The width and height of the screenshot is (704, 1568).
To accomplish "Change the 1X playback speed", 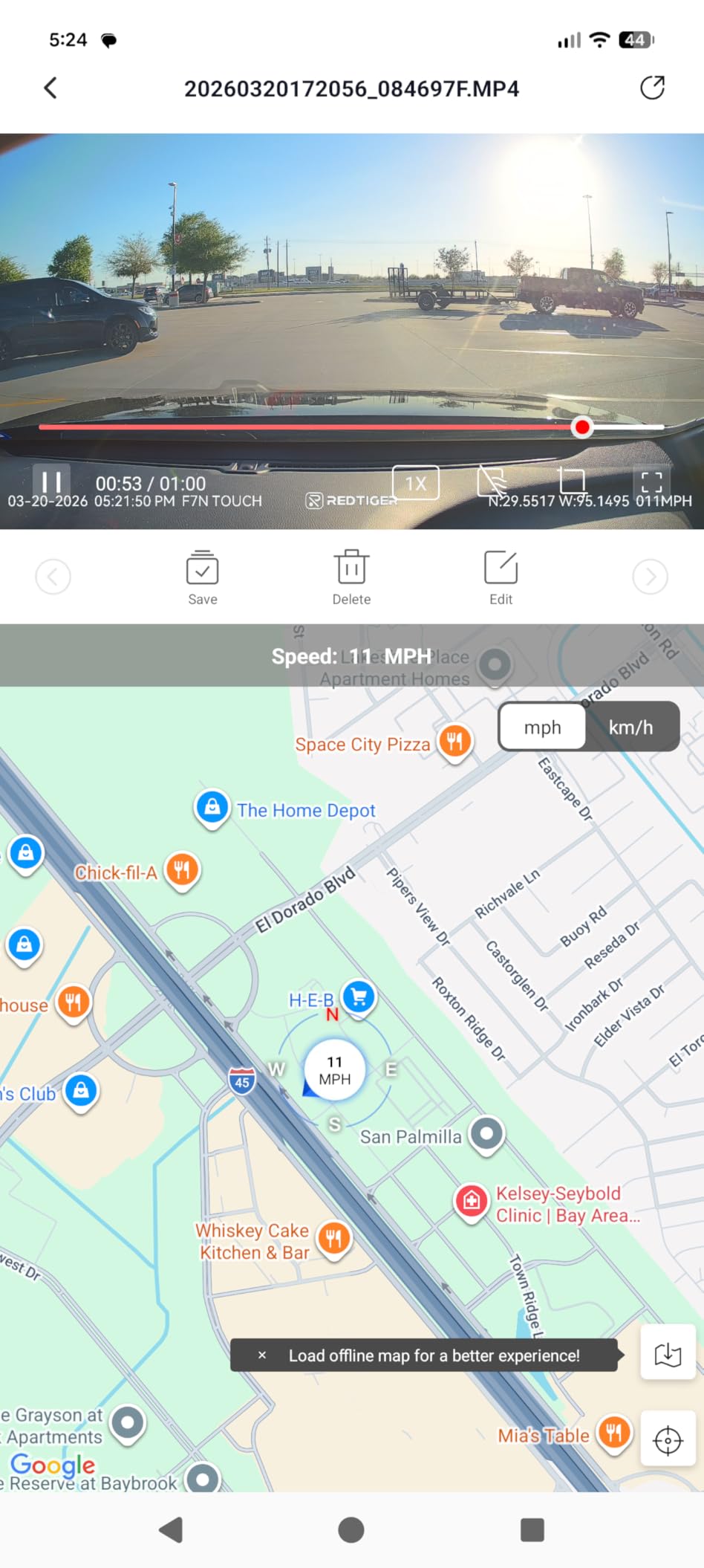I will [x=415, y=483].
